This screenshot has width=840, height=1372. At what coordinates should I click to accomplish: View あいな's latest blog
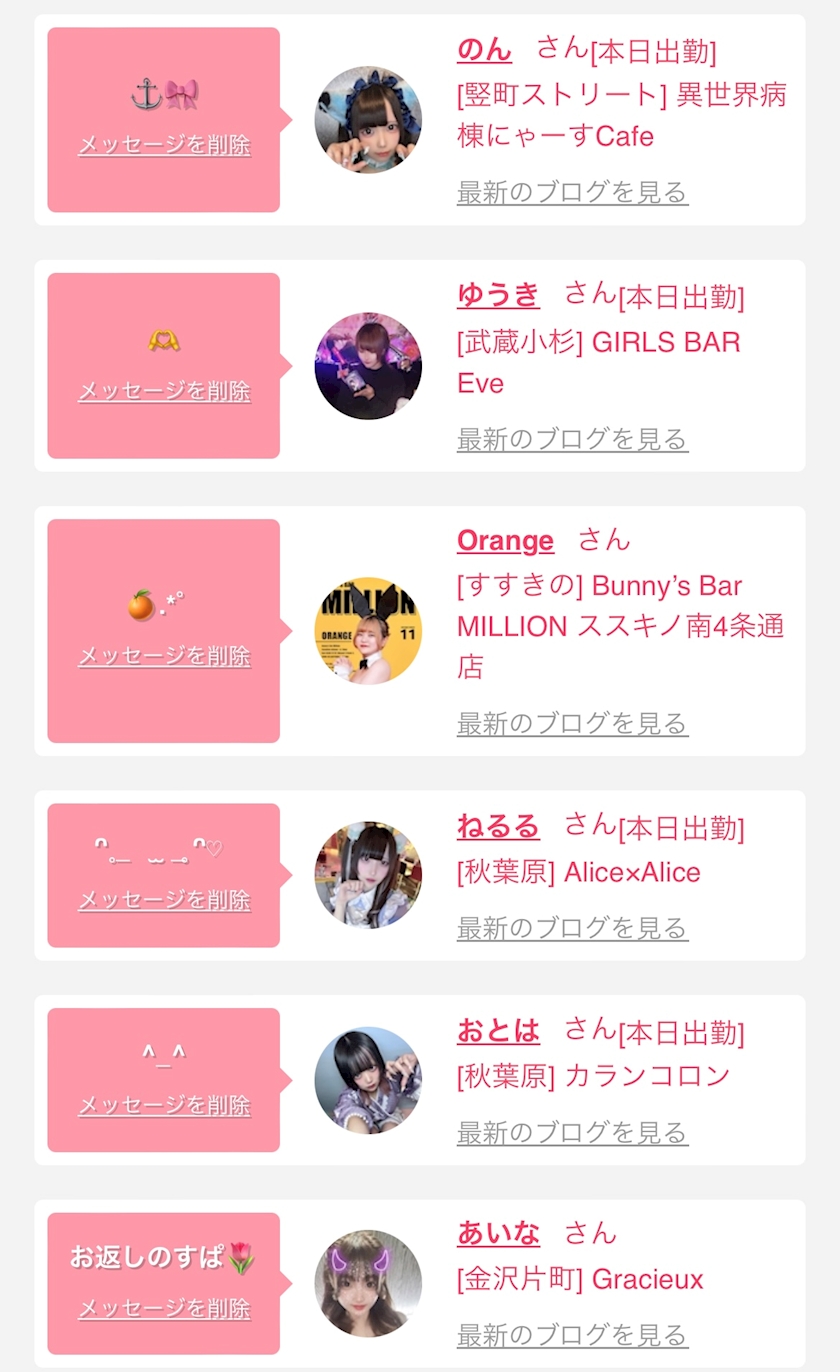[572, 1334]
